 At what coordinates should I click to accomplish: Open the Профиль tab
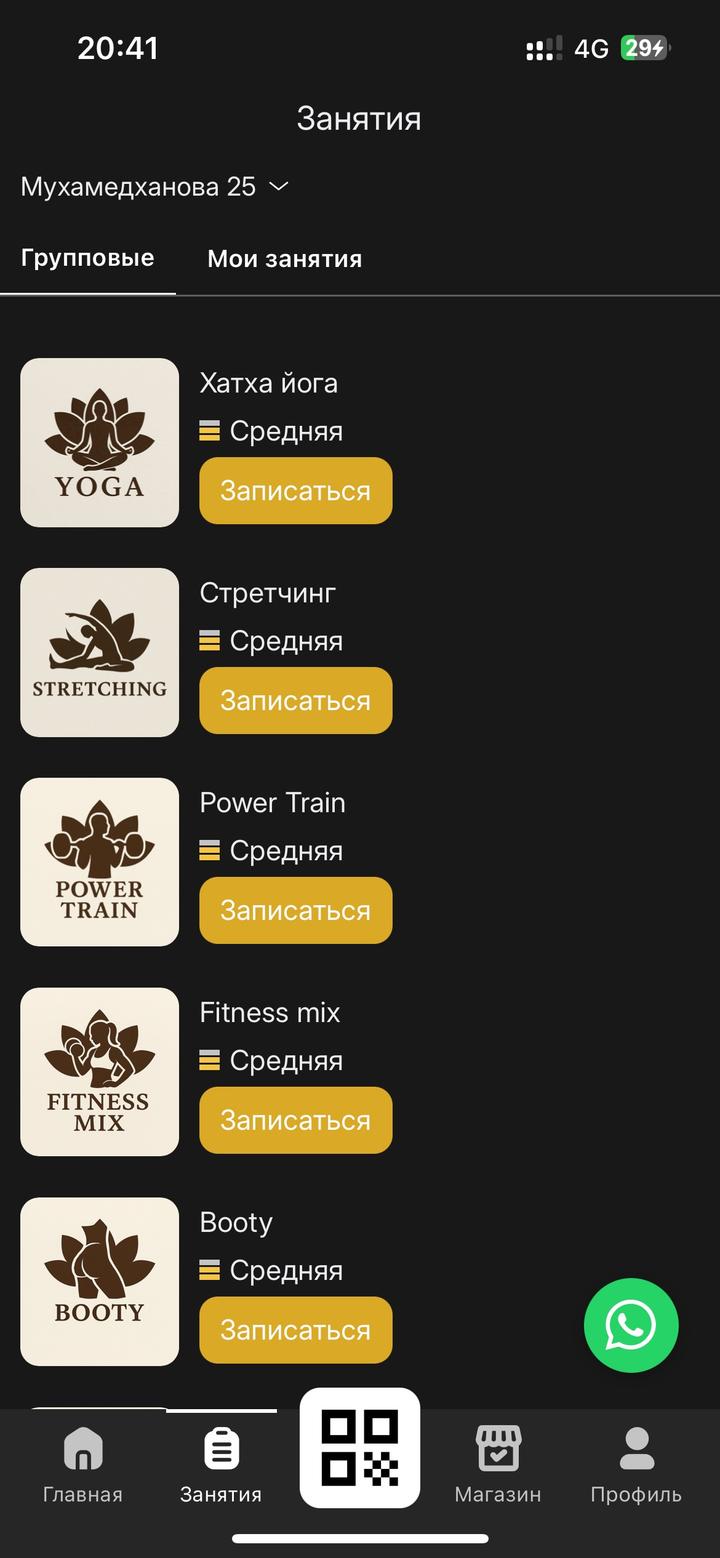636,1465
